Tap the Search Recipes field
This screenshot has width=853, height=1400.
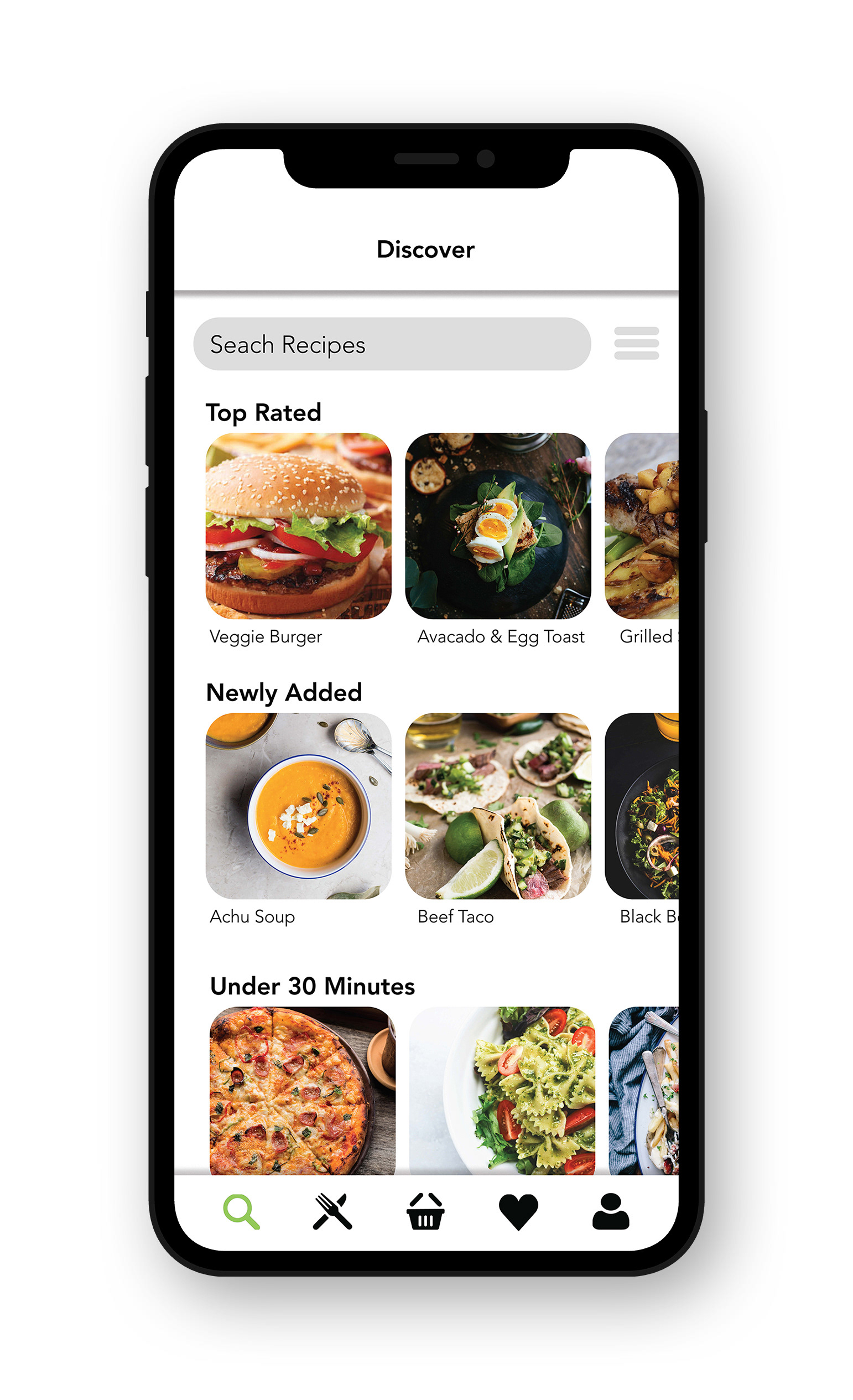pos(392,344)
